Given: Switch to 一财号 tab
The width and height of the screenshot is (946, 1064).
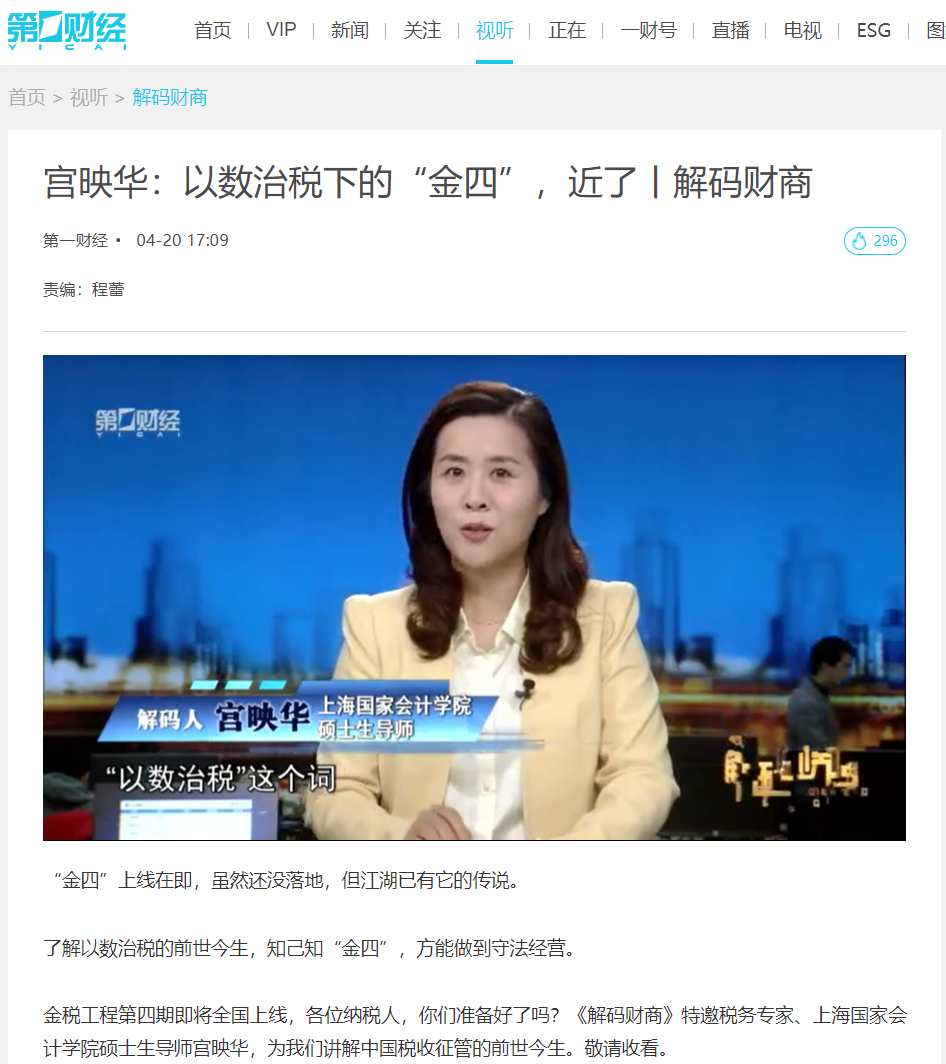Looking at the screenshot, I should tap(648, 30).
